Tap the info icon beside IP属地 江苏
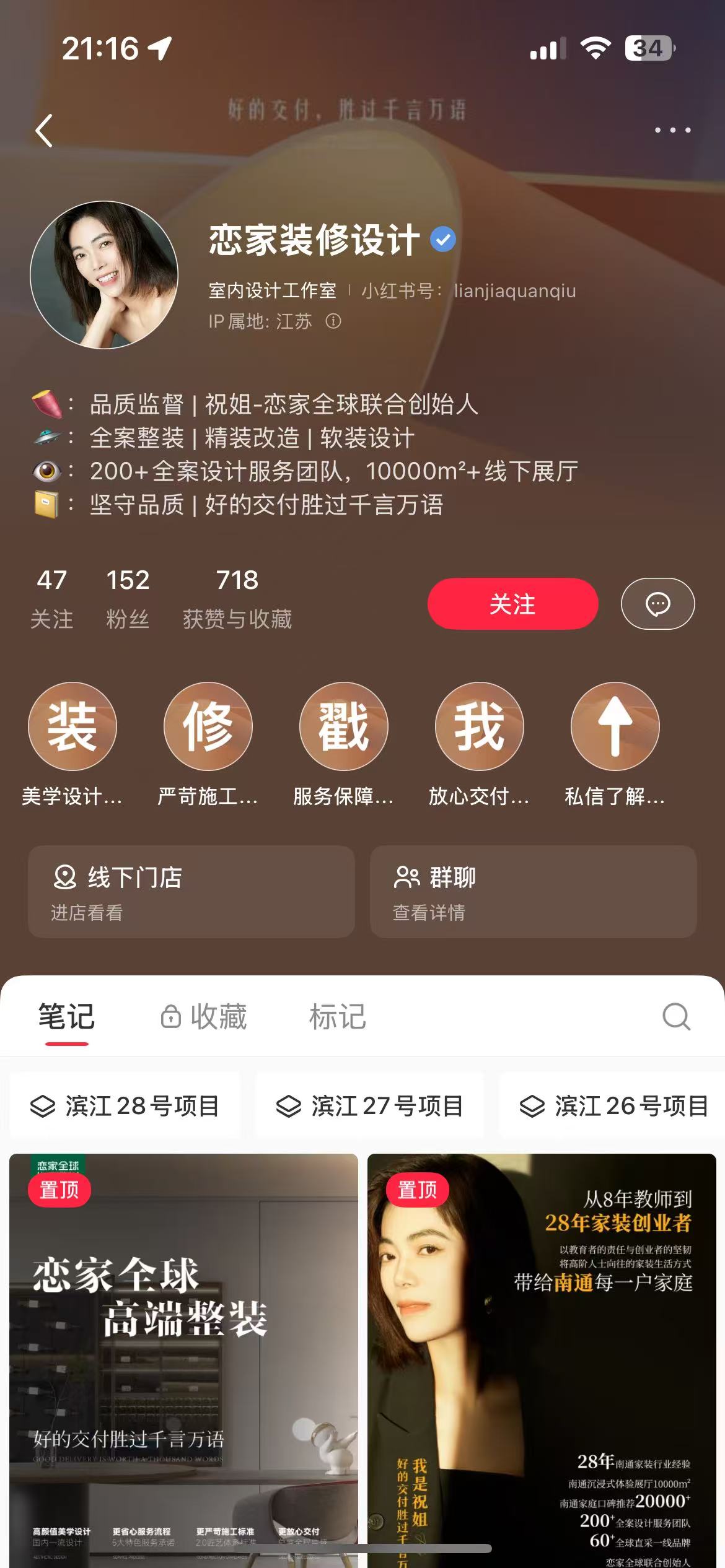The height and width of the screenshot is (1568, 725). pyautogui.click(x=333, y=322)
